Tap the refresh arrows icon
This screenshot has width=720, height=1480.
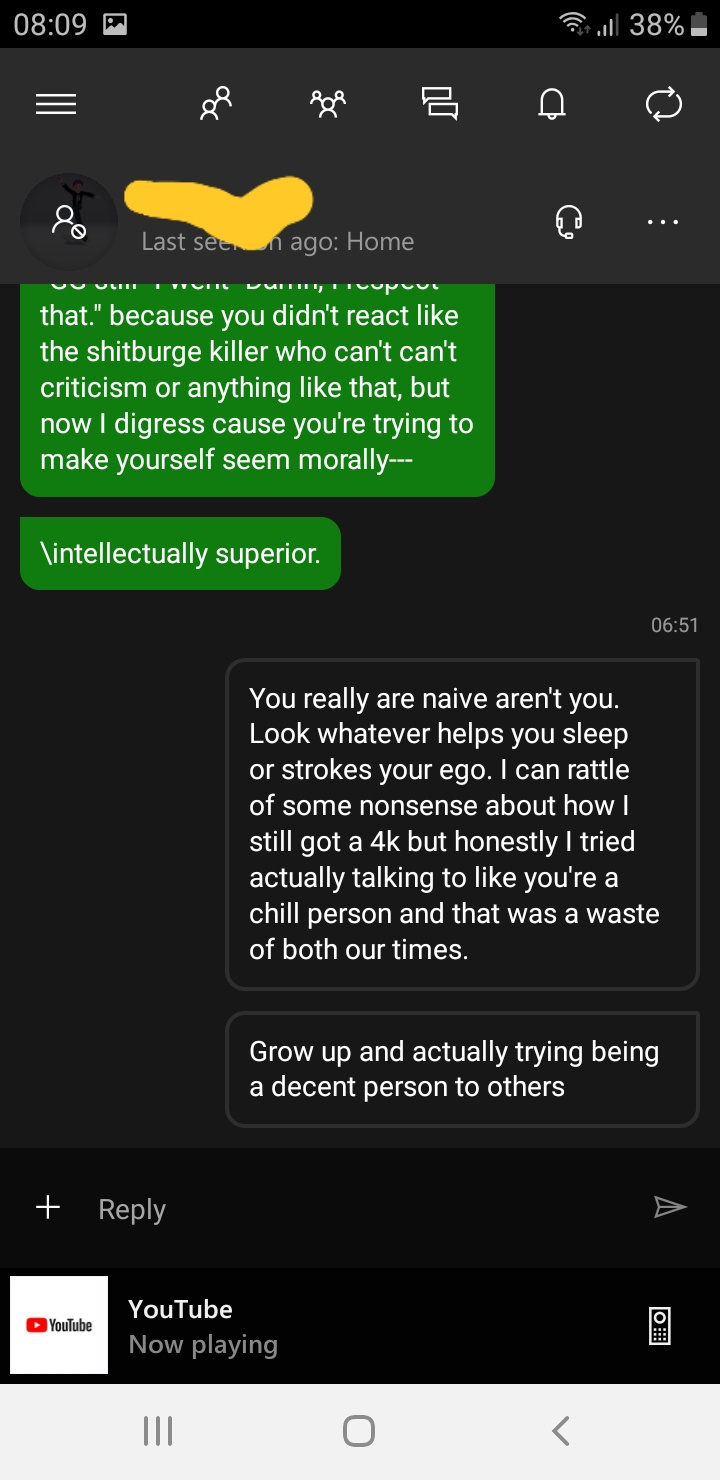(664, 104)
